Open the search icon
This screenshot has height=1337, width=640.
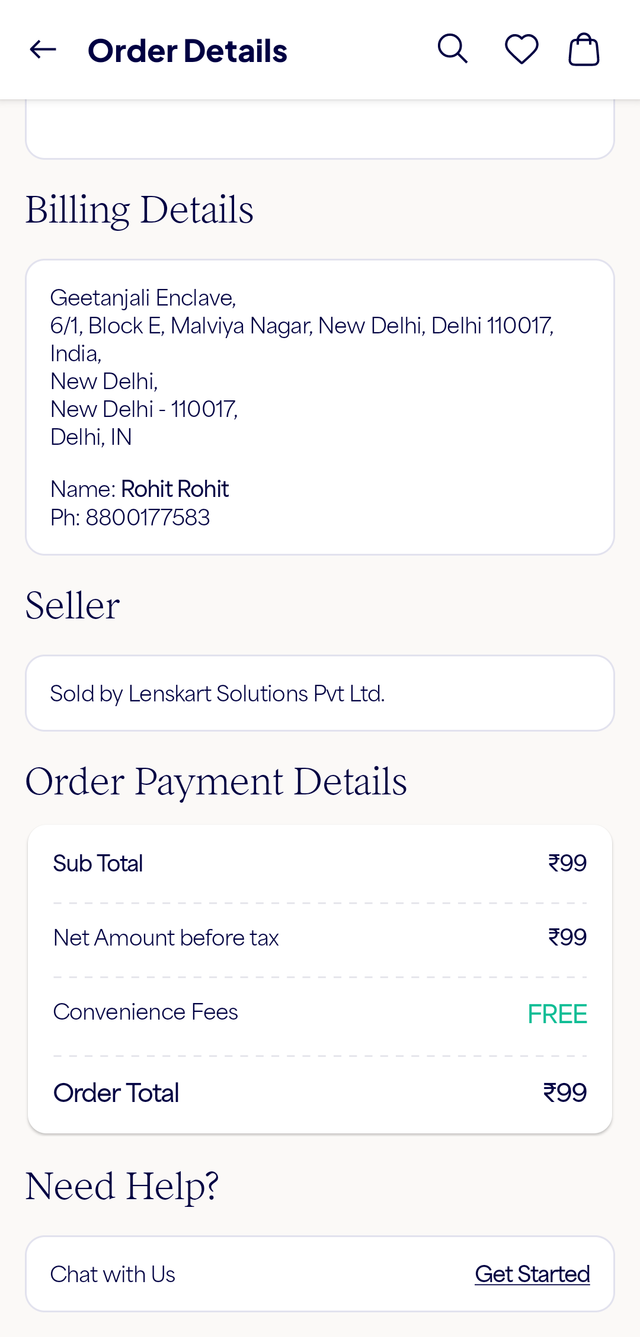(x=452, y=49)
